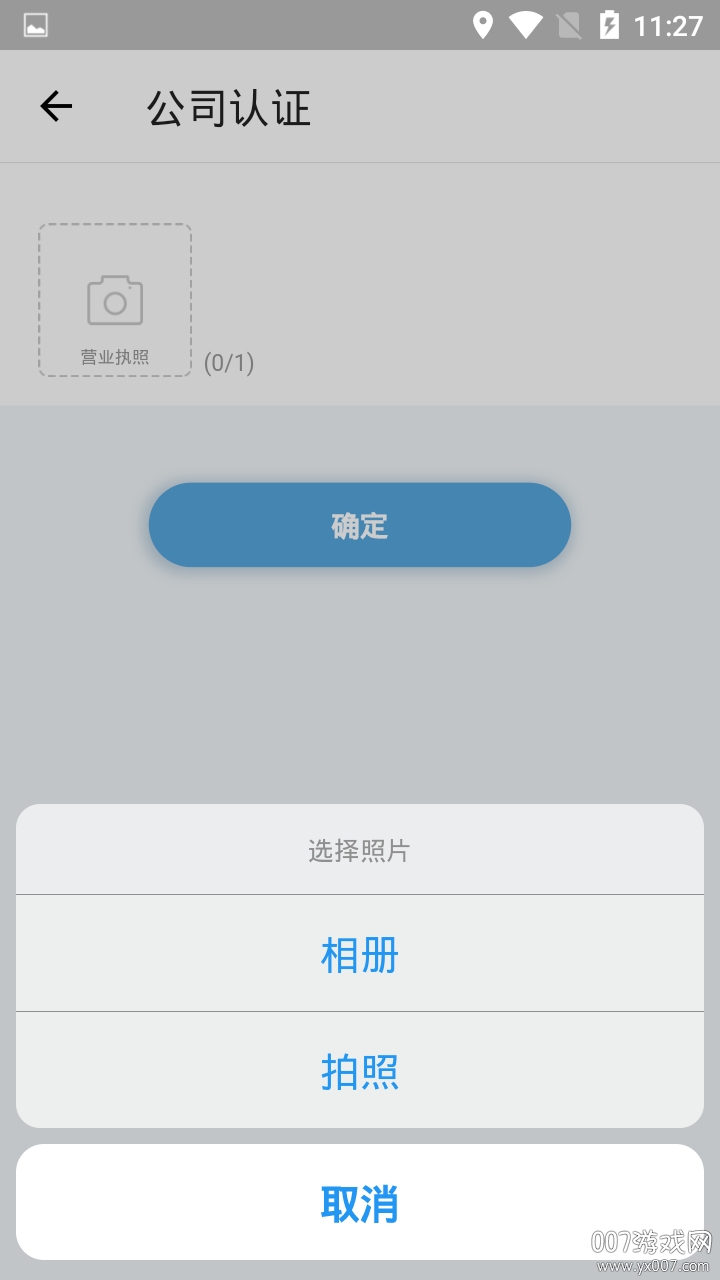Select 拍照 to take a photo
720x1280 pixels.
click(x=360, y=1070)
